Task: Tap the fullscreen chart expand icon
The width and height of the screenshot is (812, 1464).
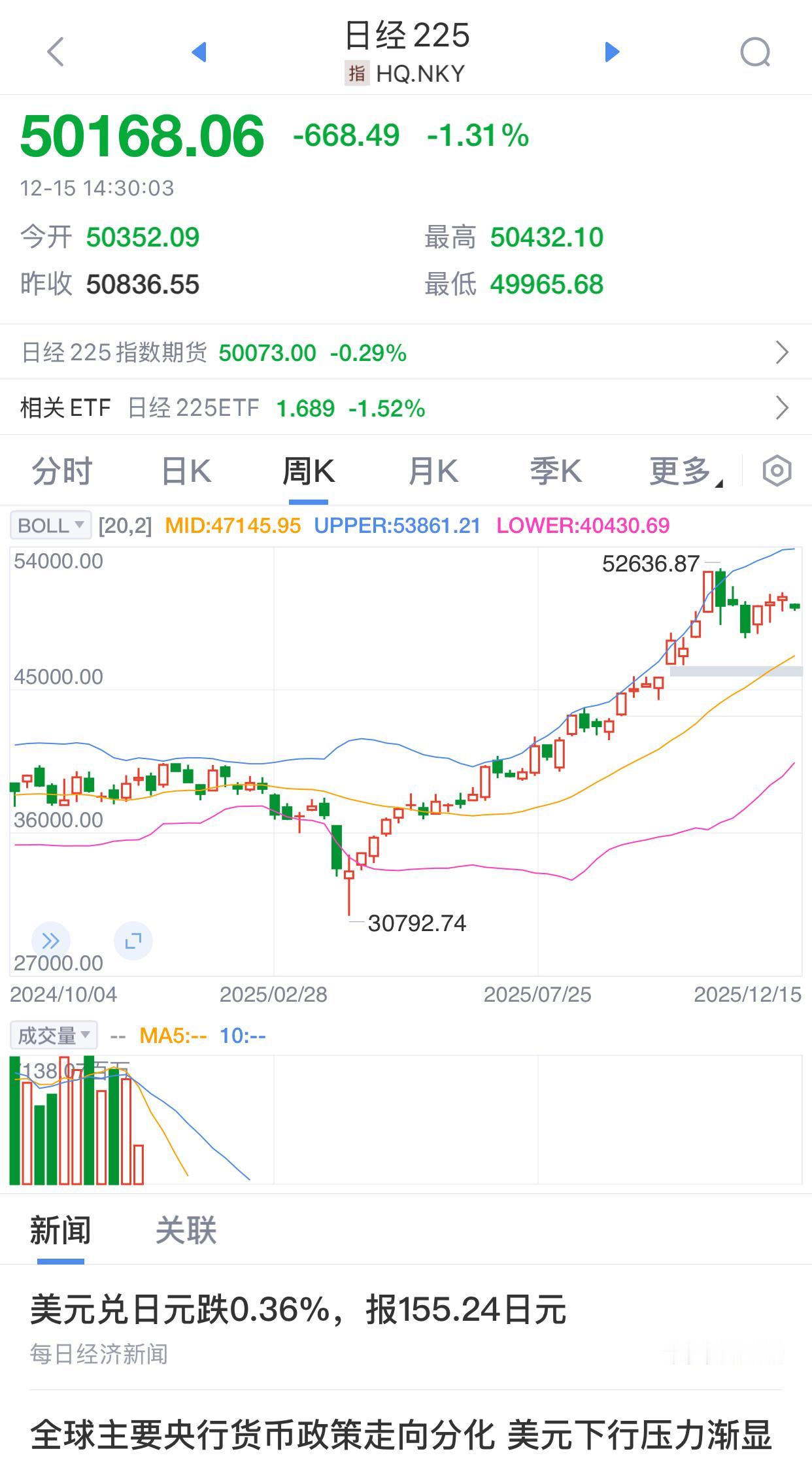Action: 133,940
